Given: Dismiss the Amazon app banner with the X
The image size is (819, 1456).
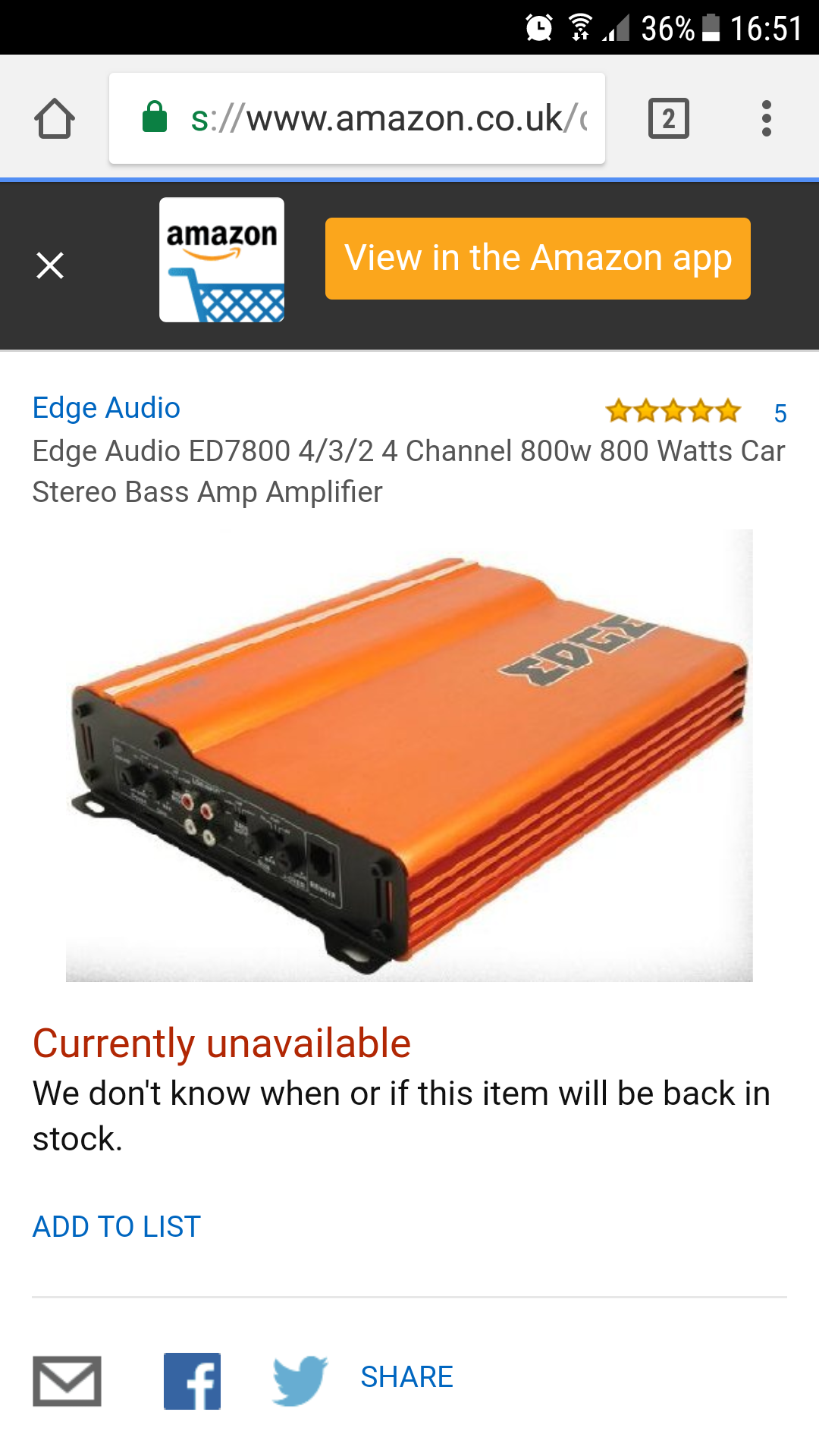Looking at the screenshot, I should [x=50, y=265].
